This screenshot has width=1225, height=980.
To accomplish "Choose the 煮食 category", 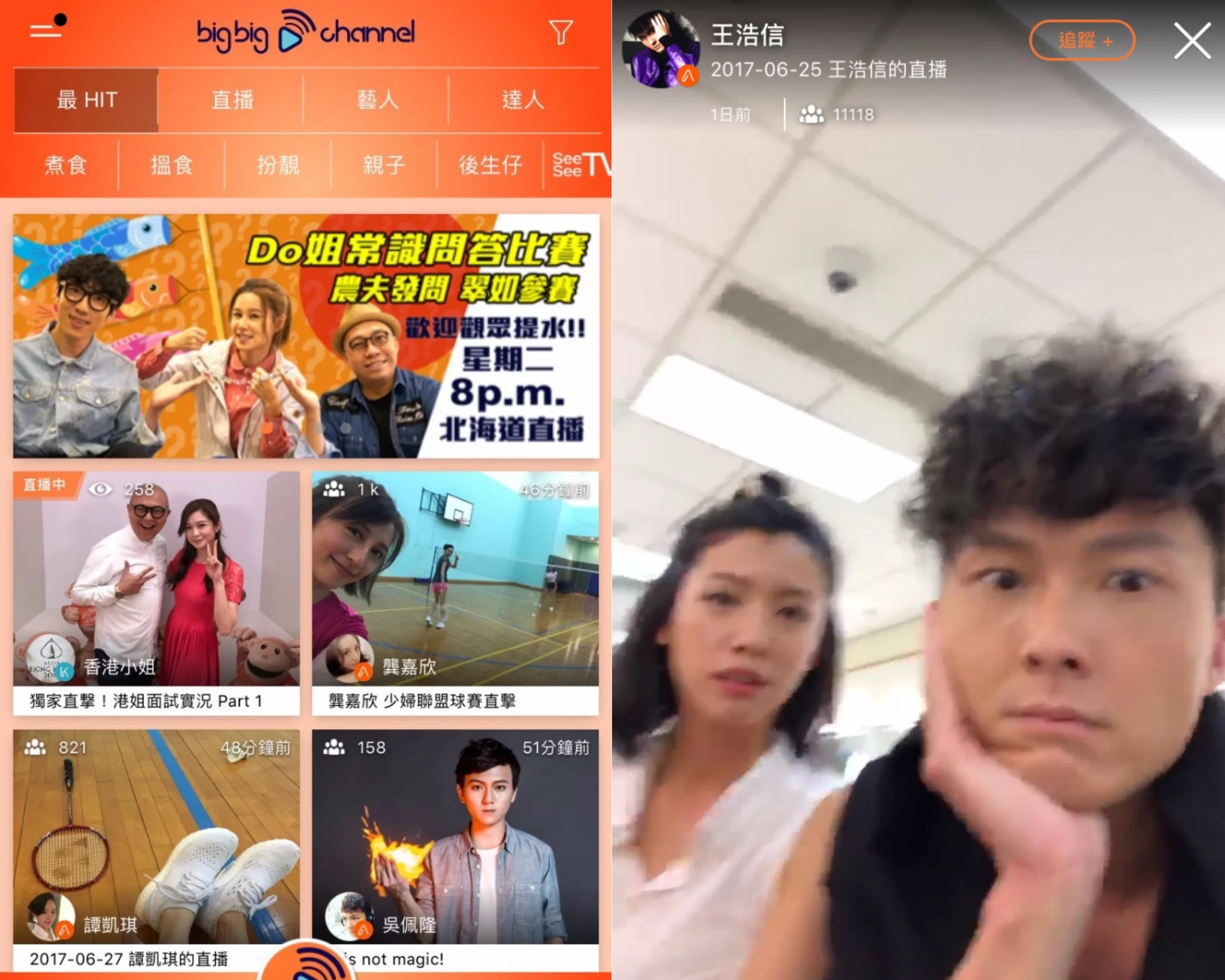I will click(65, 165).
